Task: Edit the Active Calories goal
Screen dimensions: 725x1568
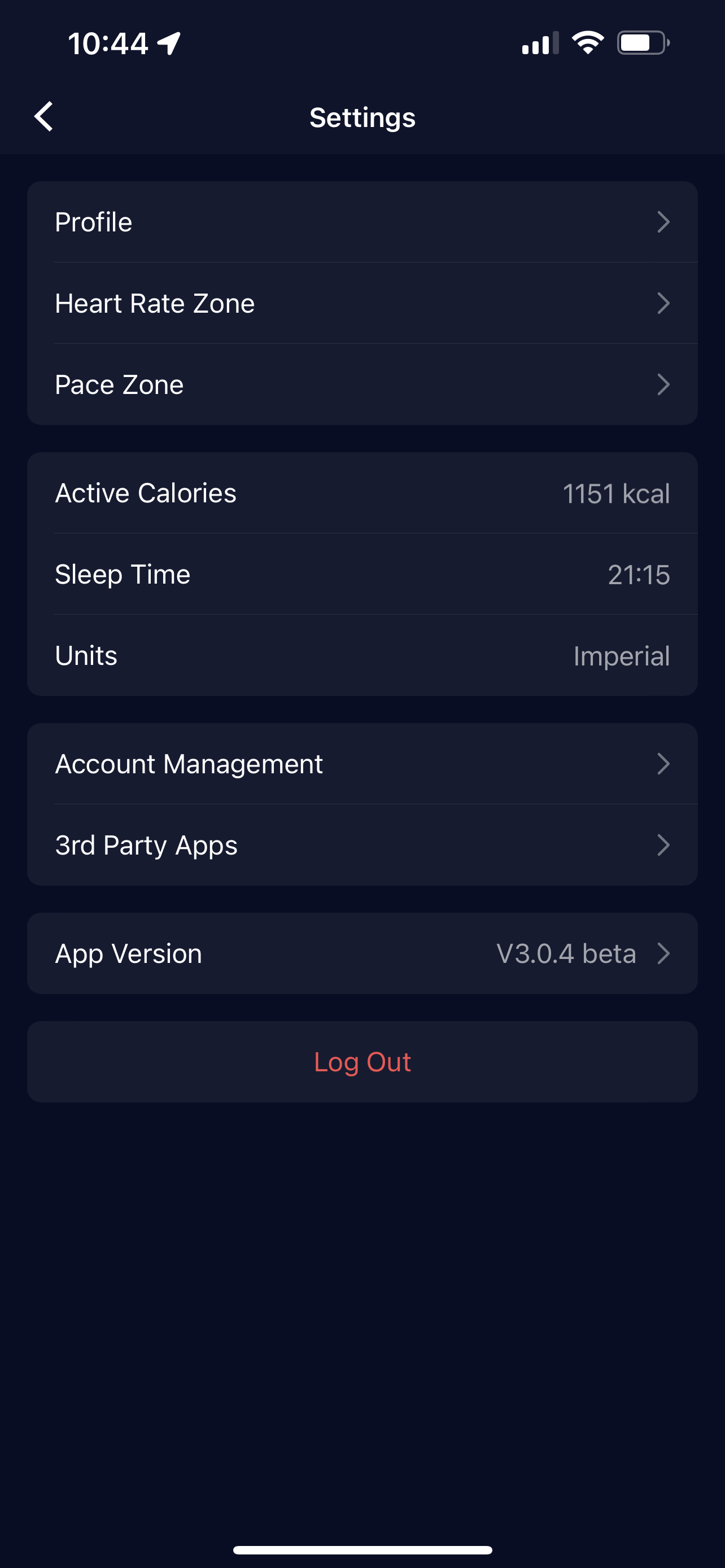Action: (362, 493)
